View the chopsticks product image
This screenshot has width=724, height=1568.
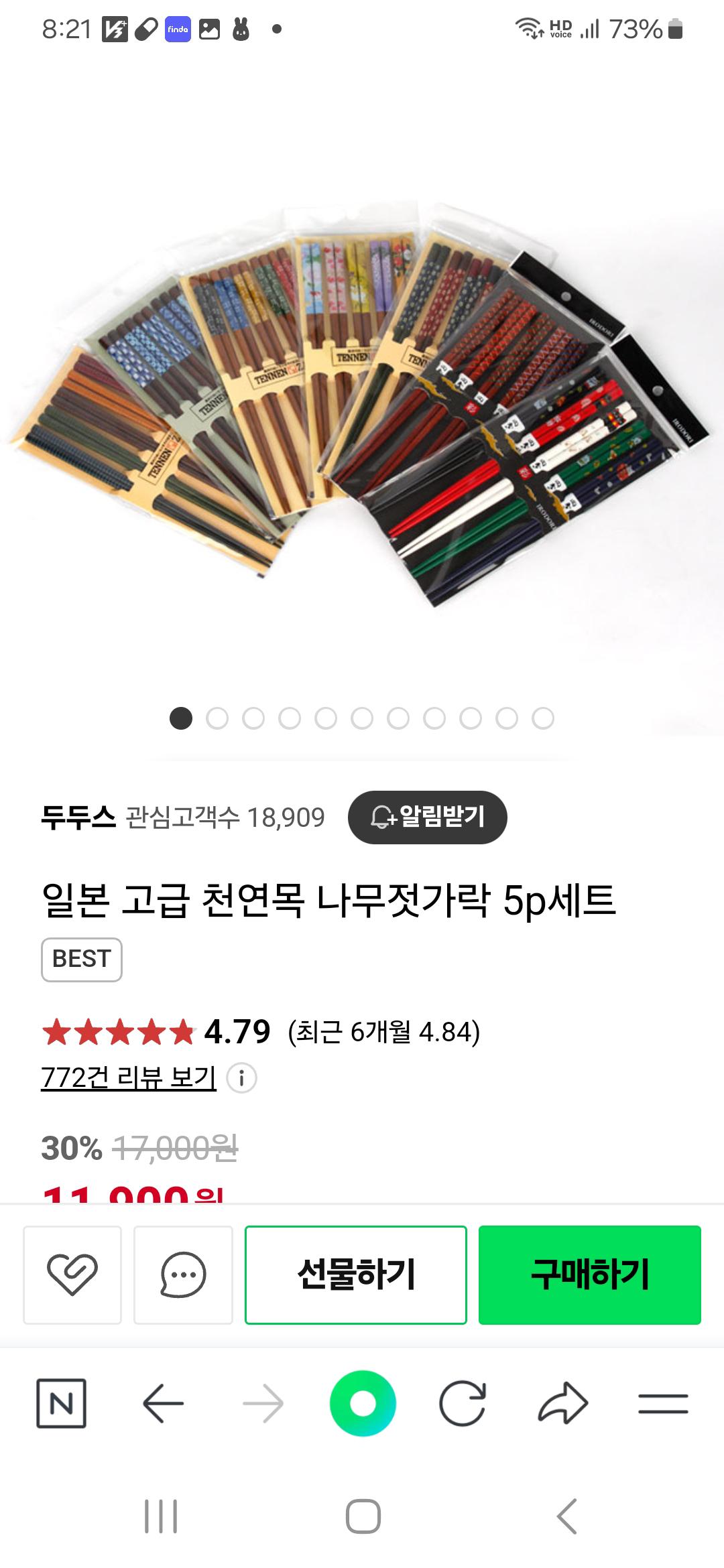point(362,402)
